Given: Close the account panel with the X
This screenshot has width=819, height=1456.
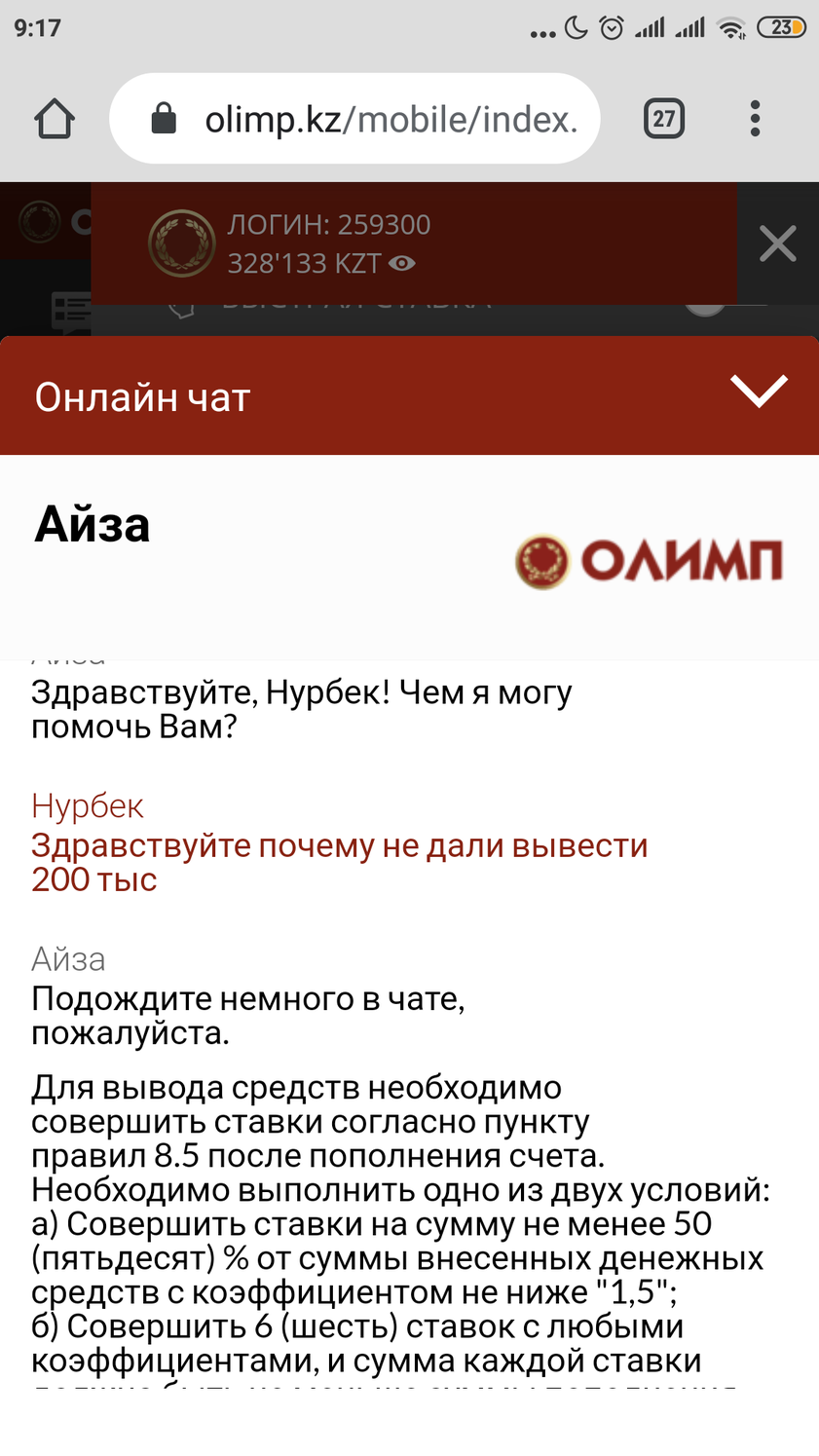Looking at the screenshot, I should pos(777,243).
